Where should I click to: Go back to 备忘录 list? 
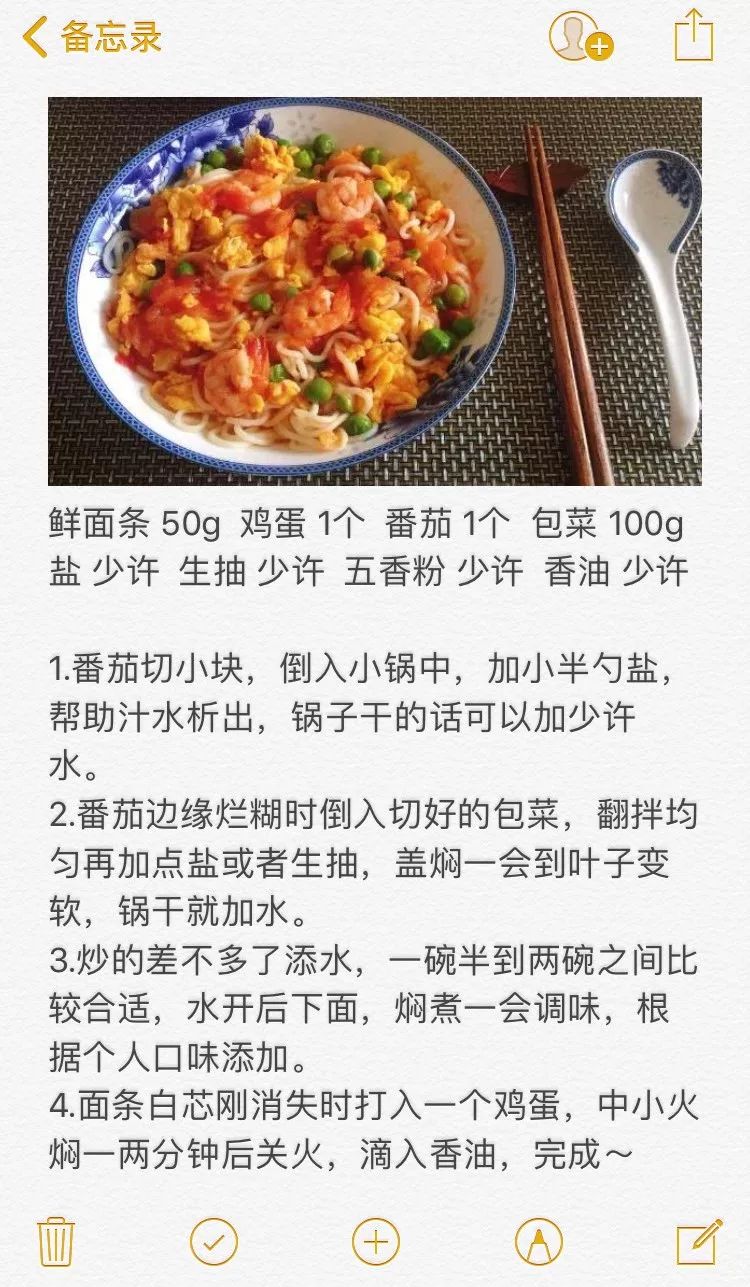click(x=92, y=38)
